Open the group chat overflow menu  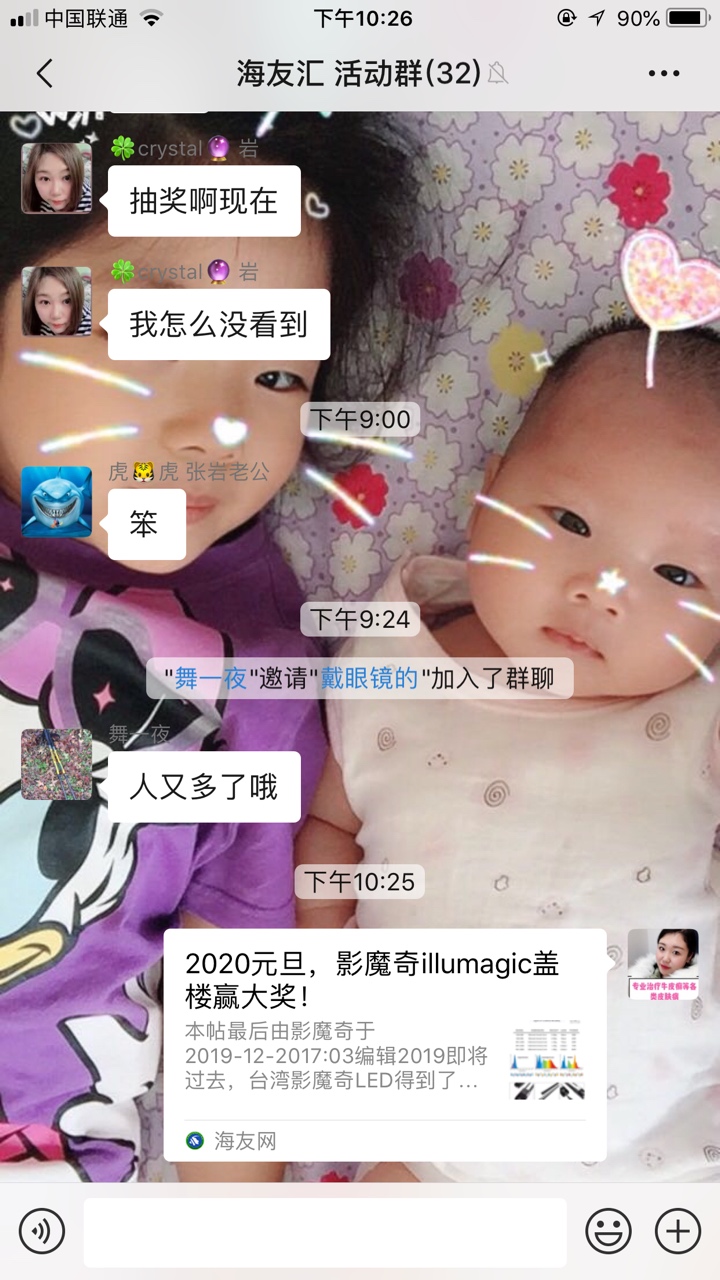pos(664,73)
